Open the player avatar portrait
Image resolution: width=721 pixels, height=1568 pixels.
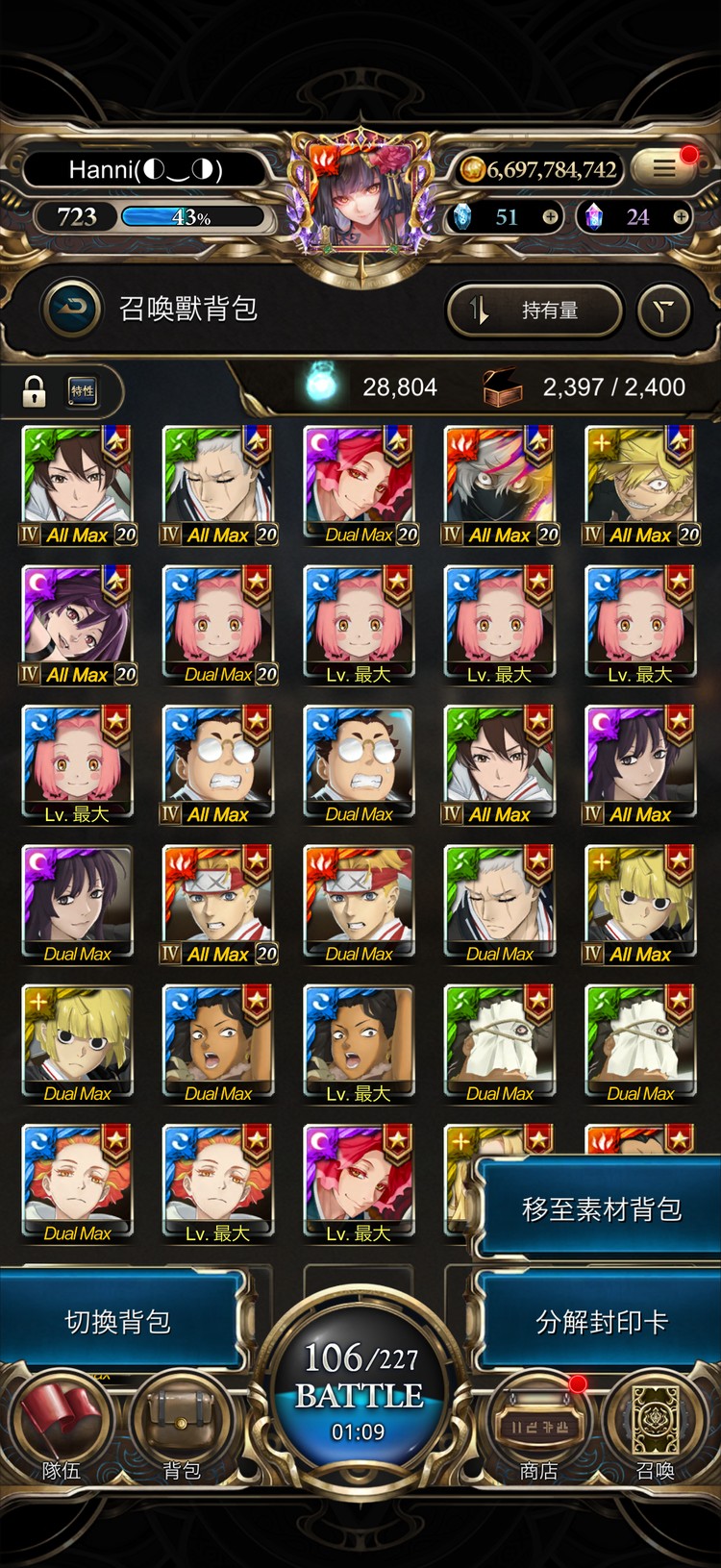pyautogui.click(x=359, y=197)
